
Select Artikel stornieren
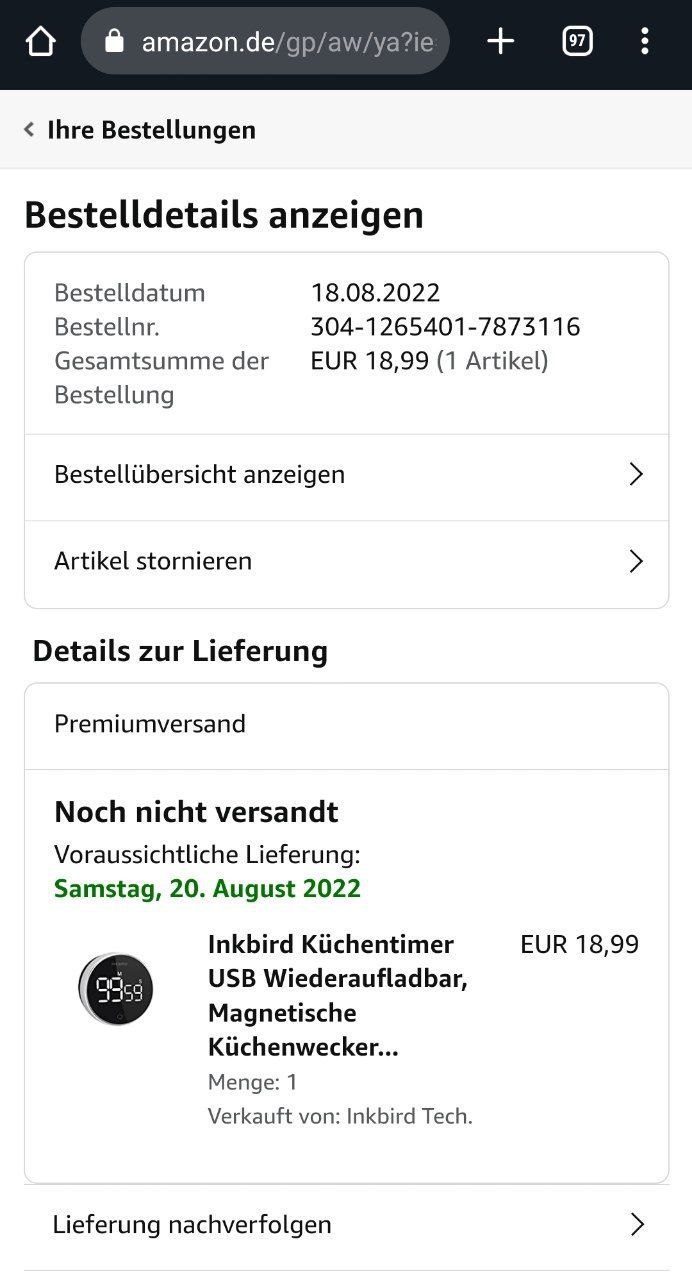346,562
